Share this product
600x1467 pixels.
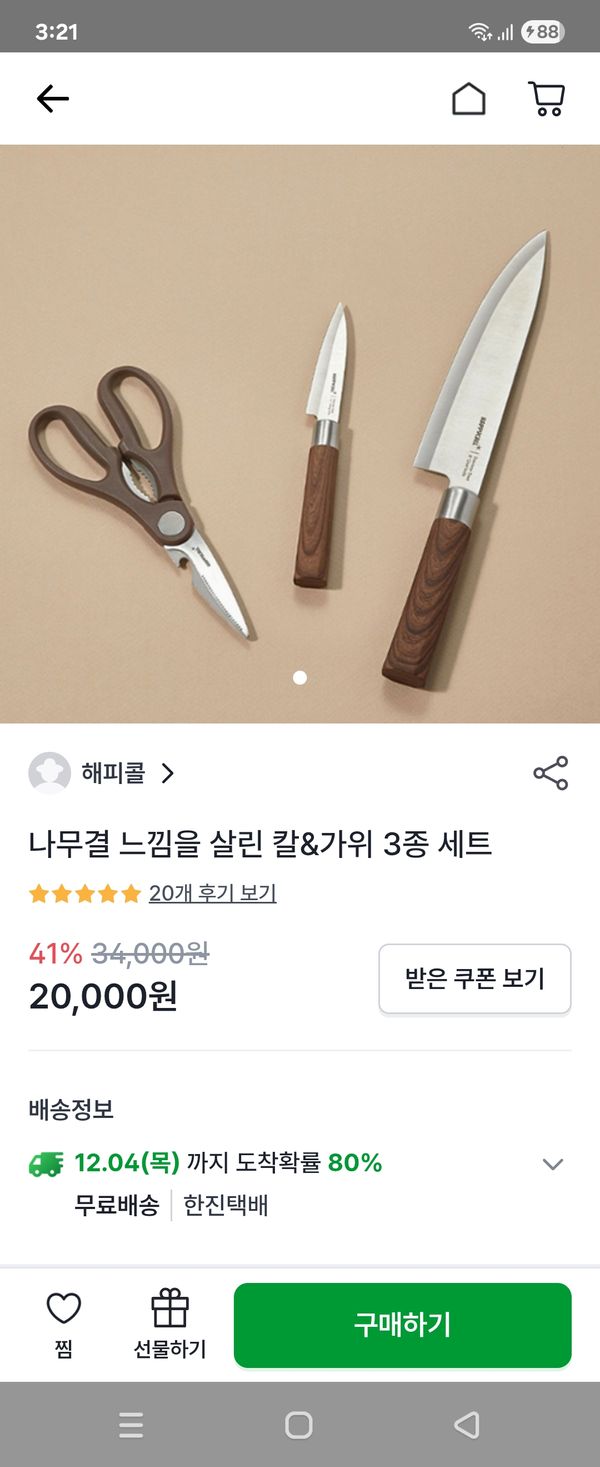[x=550, y=773]
